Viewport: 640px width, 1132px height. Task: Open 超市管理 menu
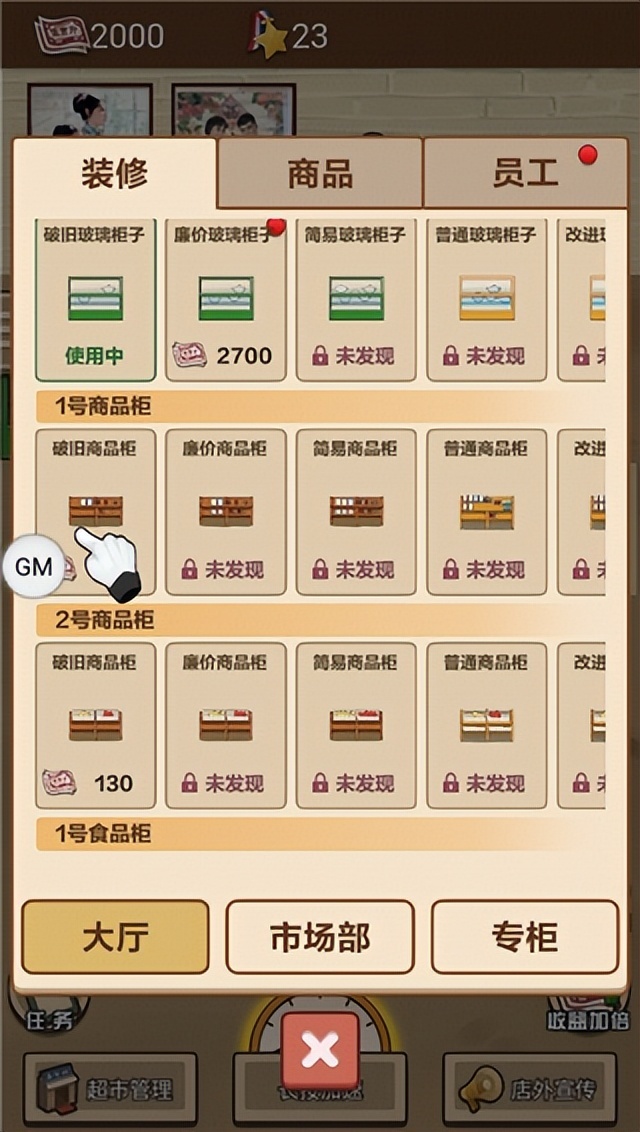110,1089
